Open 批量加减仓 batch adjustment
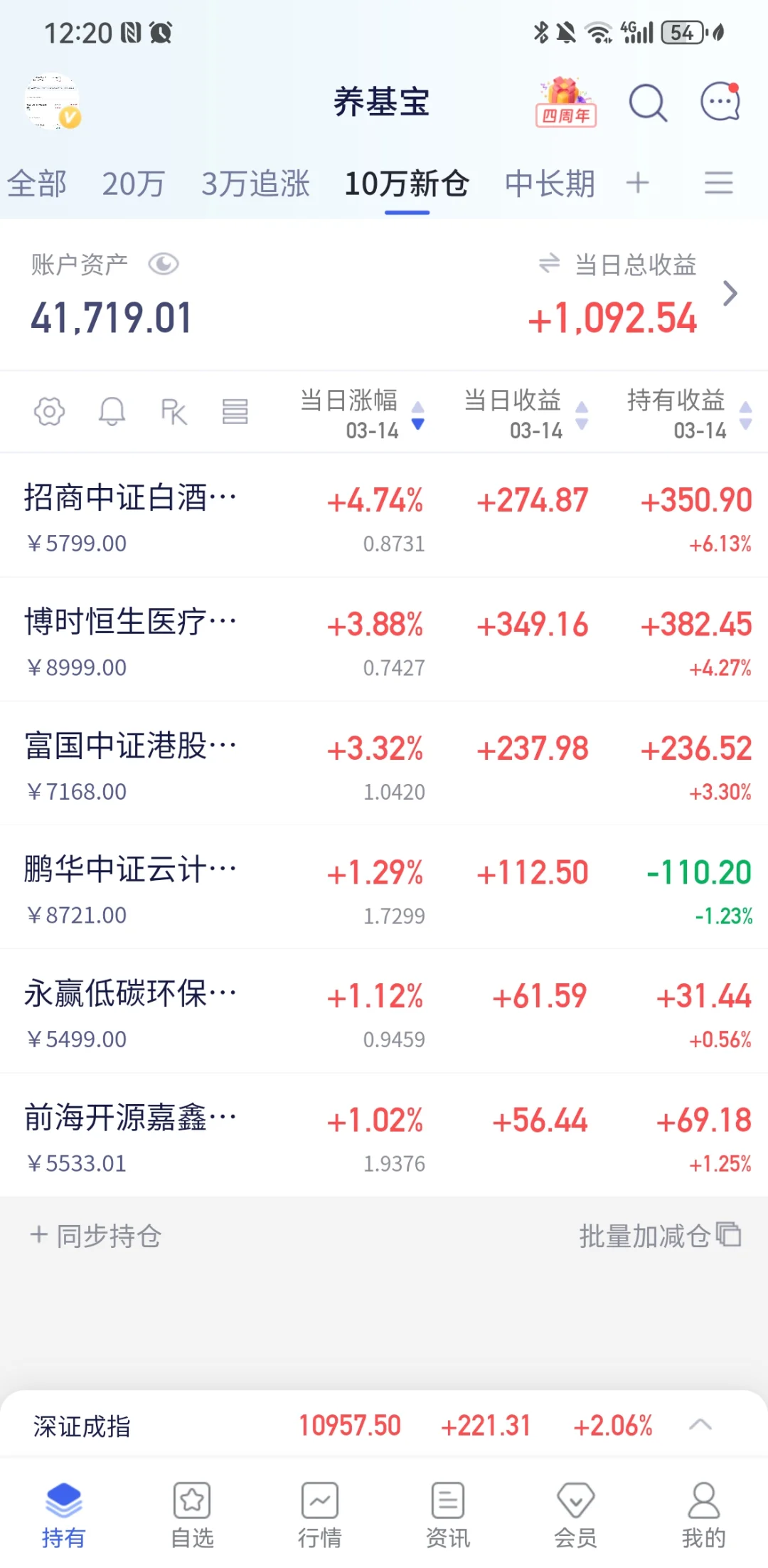The width and height of the screenshot is (768, 1568). pyautogui.click(x=659, y=1236)
